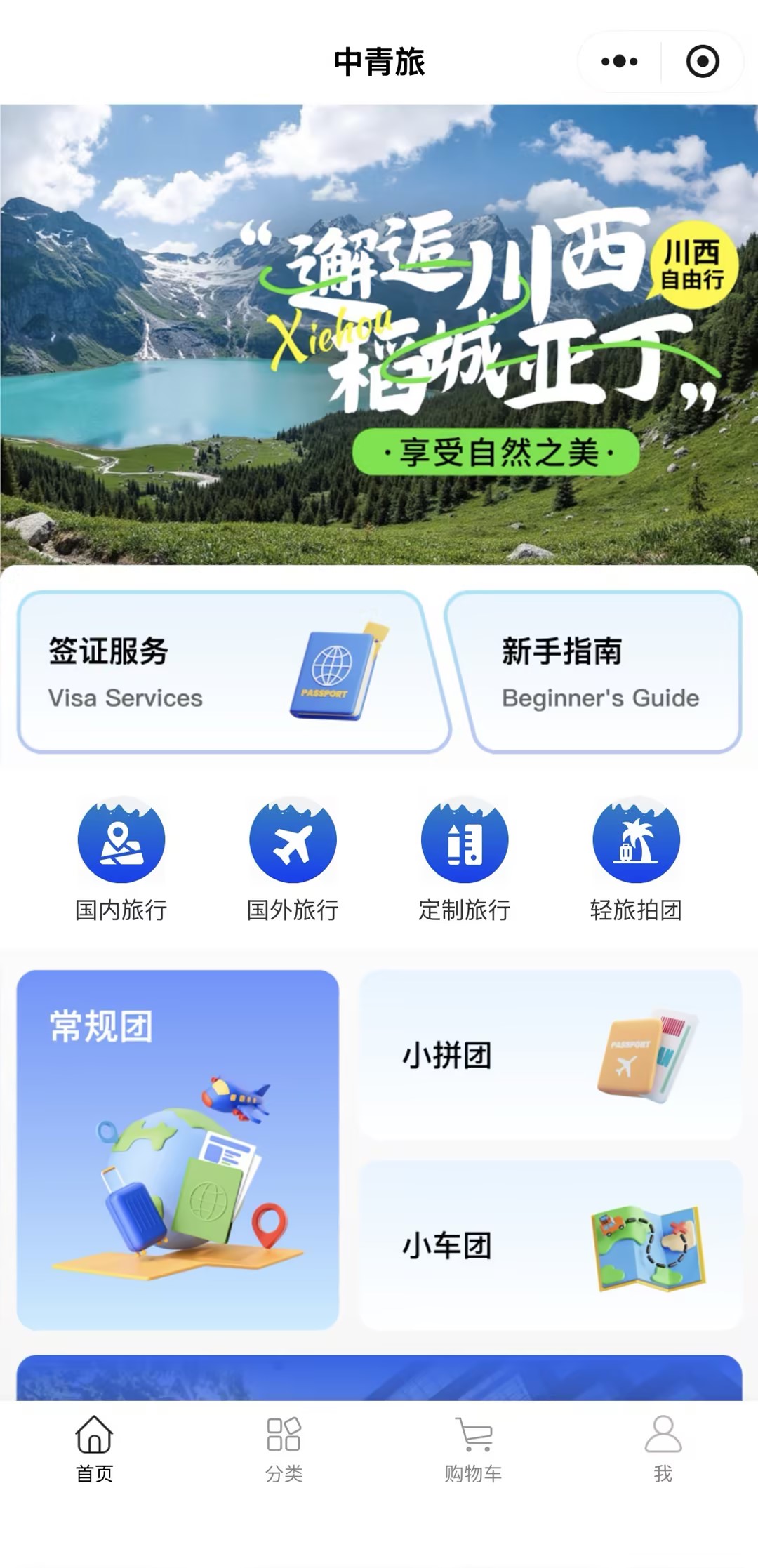Switch to the 购物车 tab
Viewport: 758px width, 1568px height.
[473, 1449]
